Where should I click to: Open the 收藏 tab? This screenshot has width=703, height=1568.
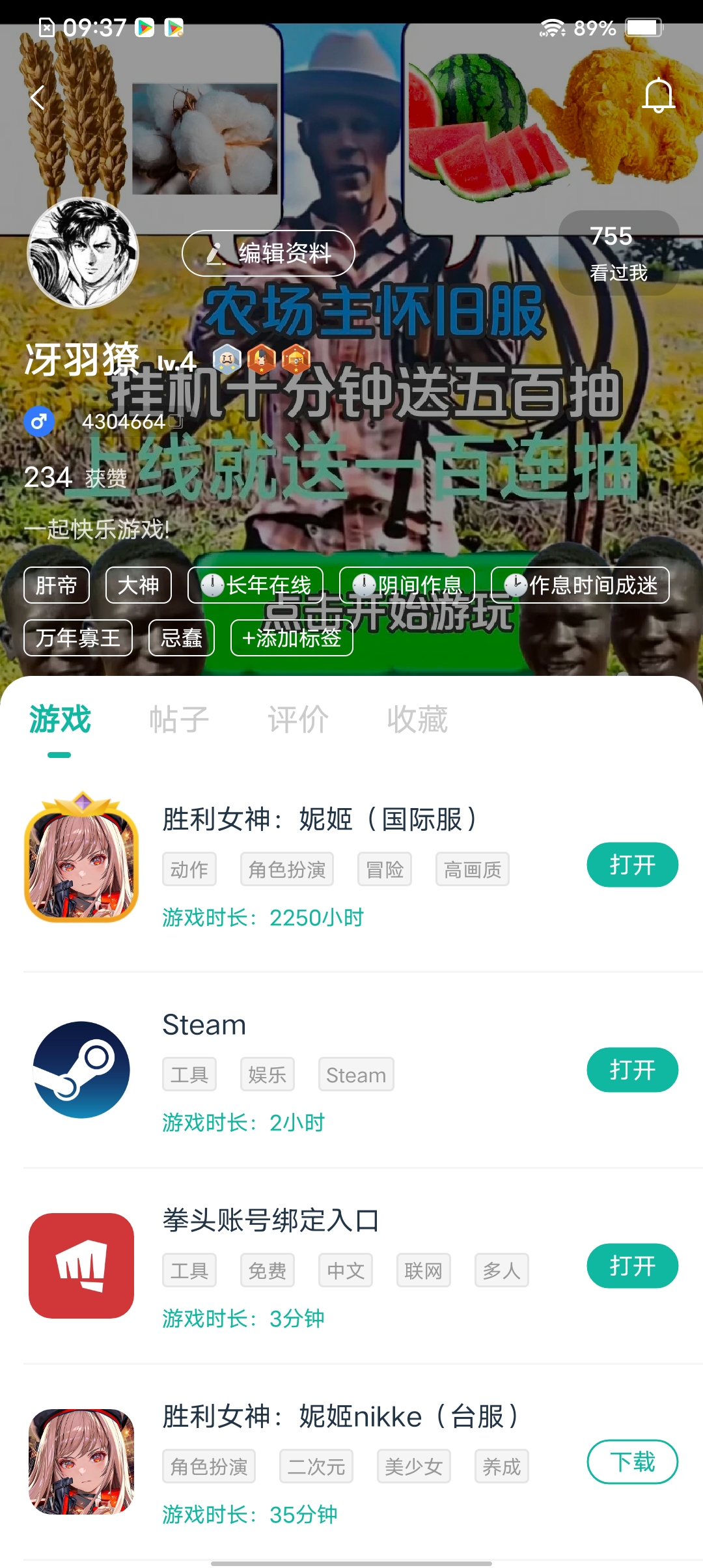coord(415,718)
